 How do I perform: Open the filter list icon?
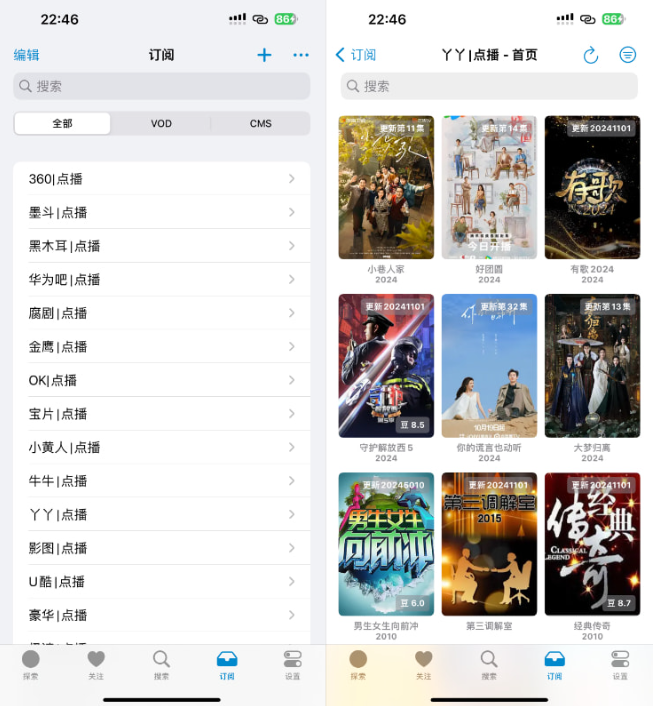click(627, 55)
